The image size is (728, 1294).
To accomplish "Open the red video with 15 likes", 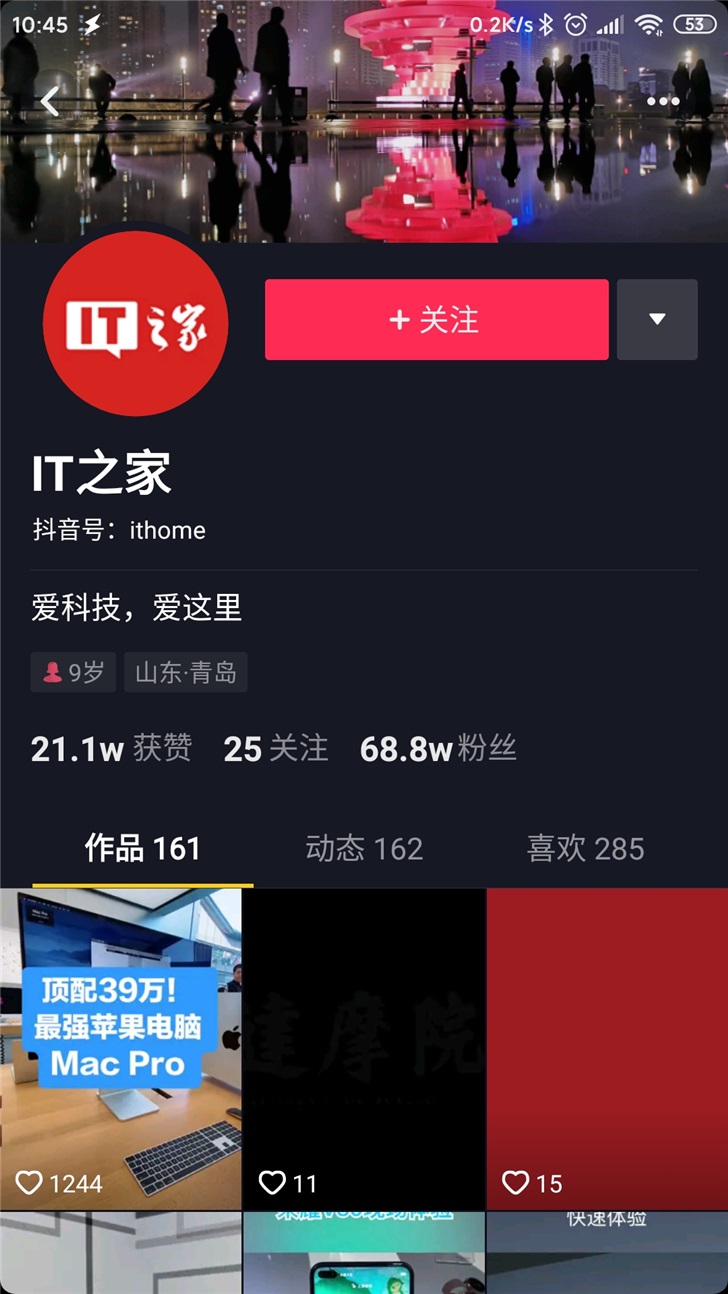I will pyautogui.click(x=607, y=1048).
